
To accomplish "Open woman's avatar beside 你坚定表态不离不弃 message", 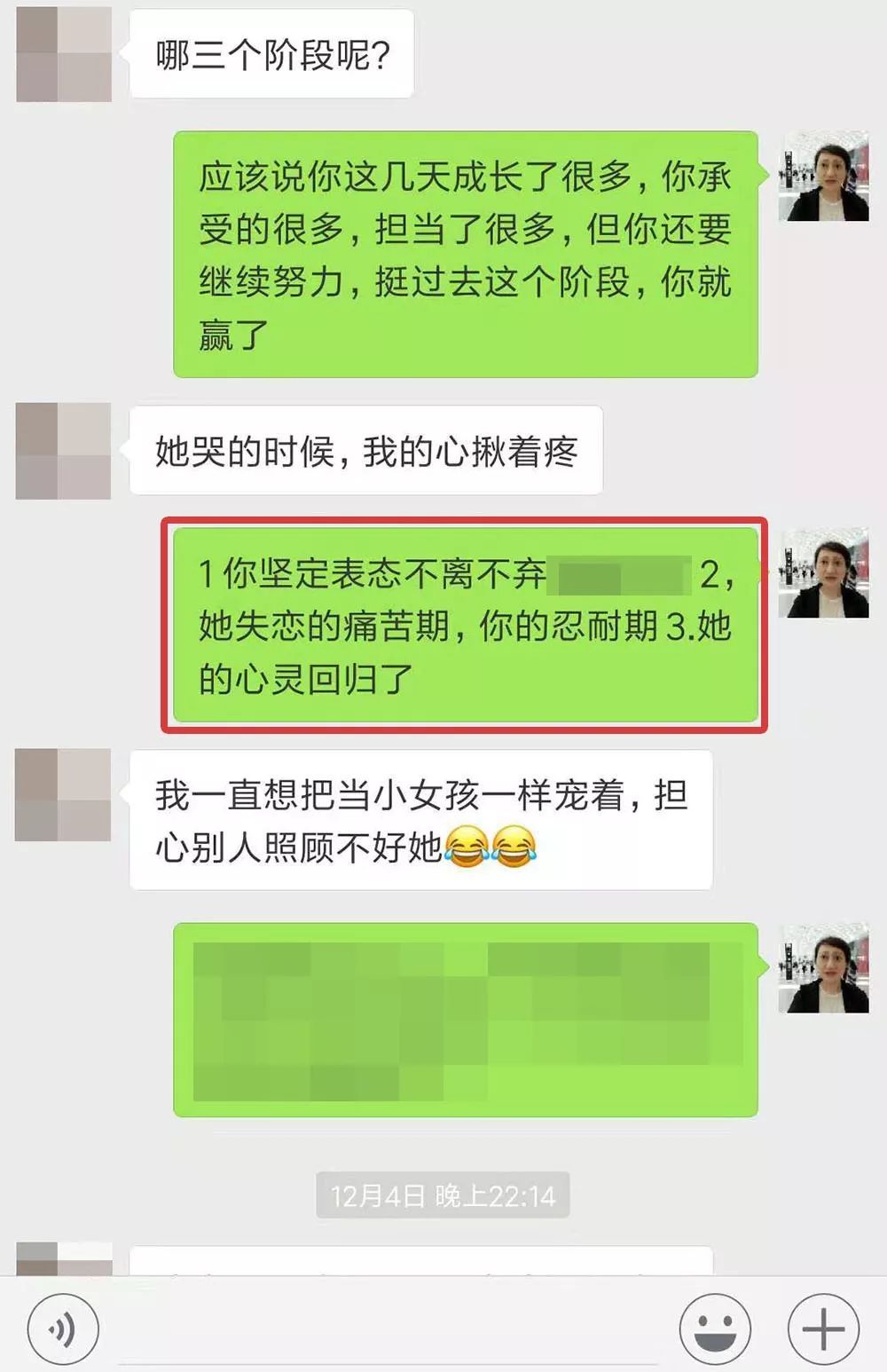I will [823, 573].
